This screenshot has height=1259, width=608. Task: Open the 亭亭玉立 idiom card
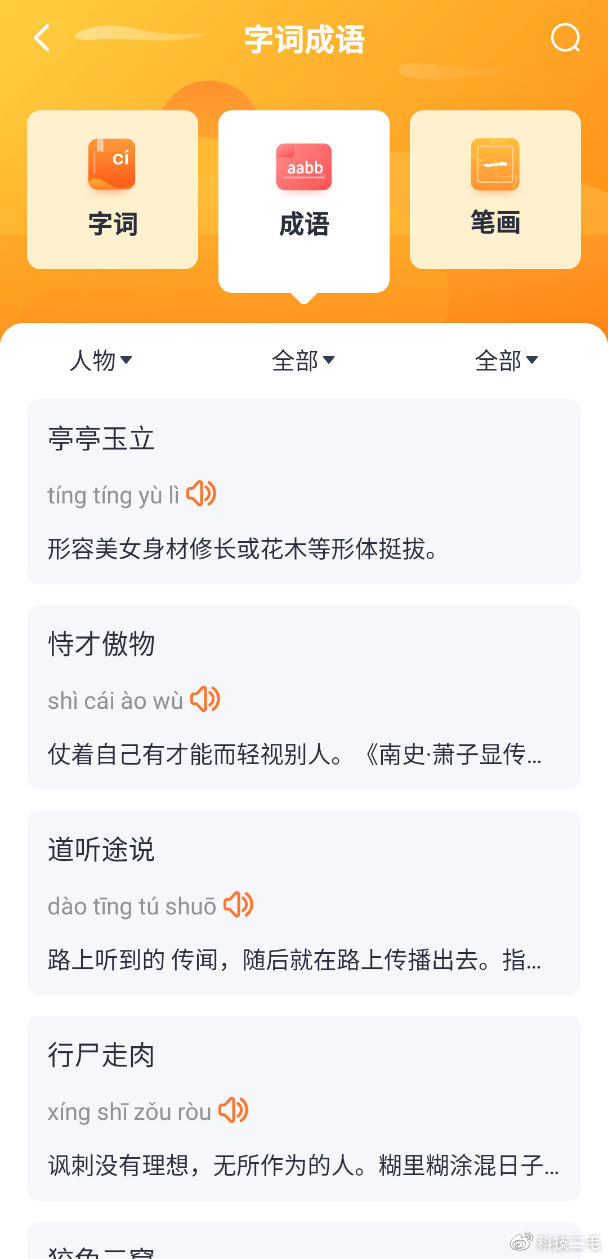pos(303,491)
